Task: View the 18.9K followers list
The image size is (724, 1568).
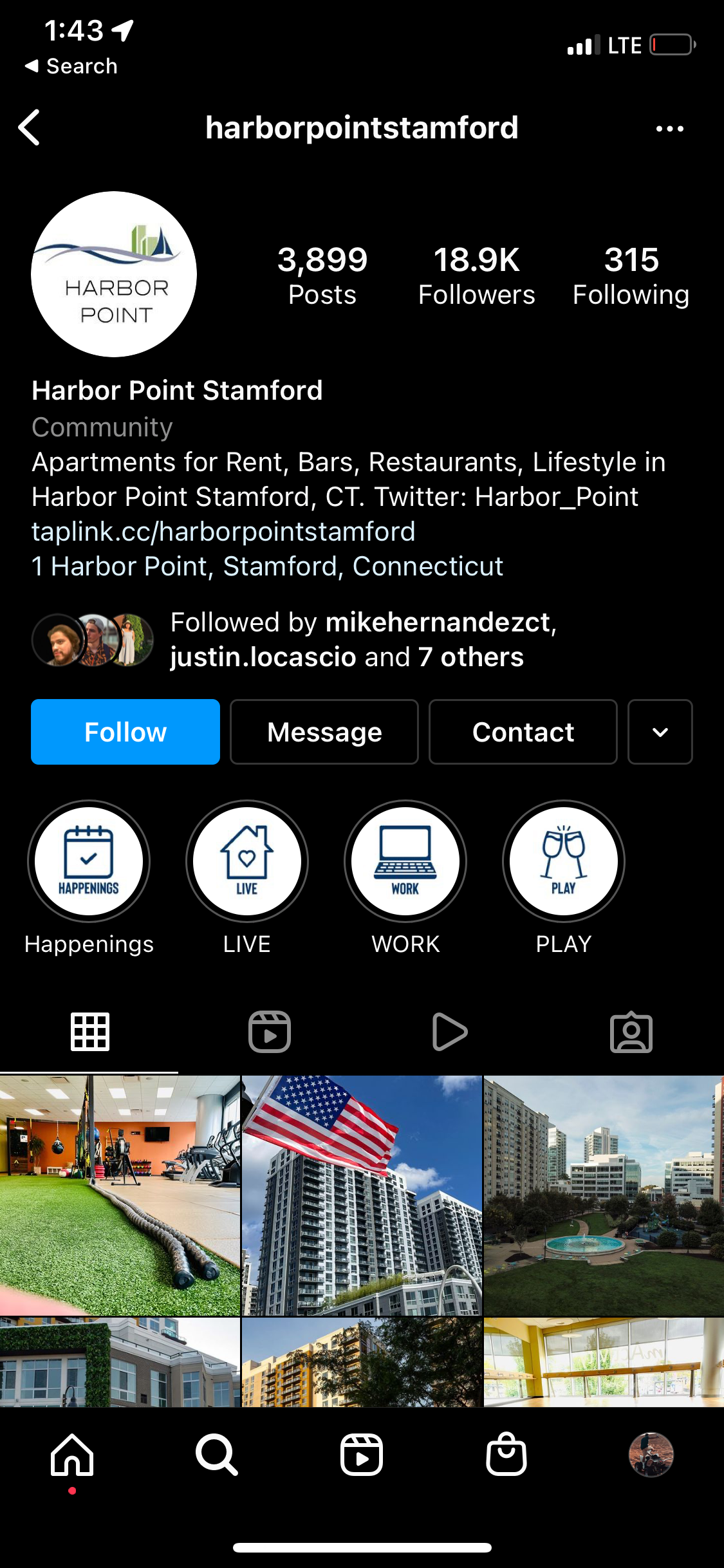Action: [476, 275]
